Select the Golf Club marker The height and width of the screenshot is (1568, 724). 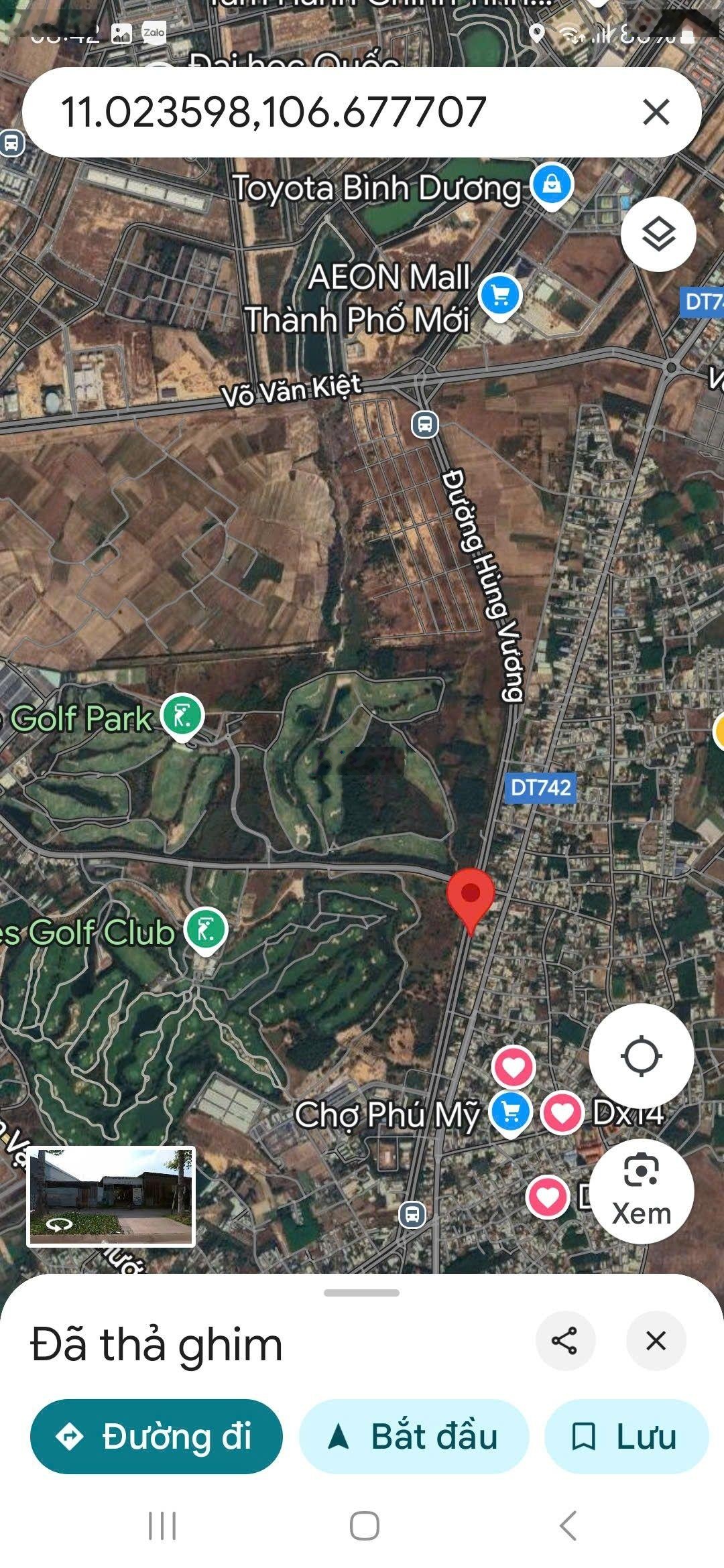pyautogui.click(x=206, y=930)
